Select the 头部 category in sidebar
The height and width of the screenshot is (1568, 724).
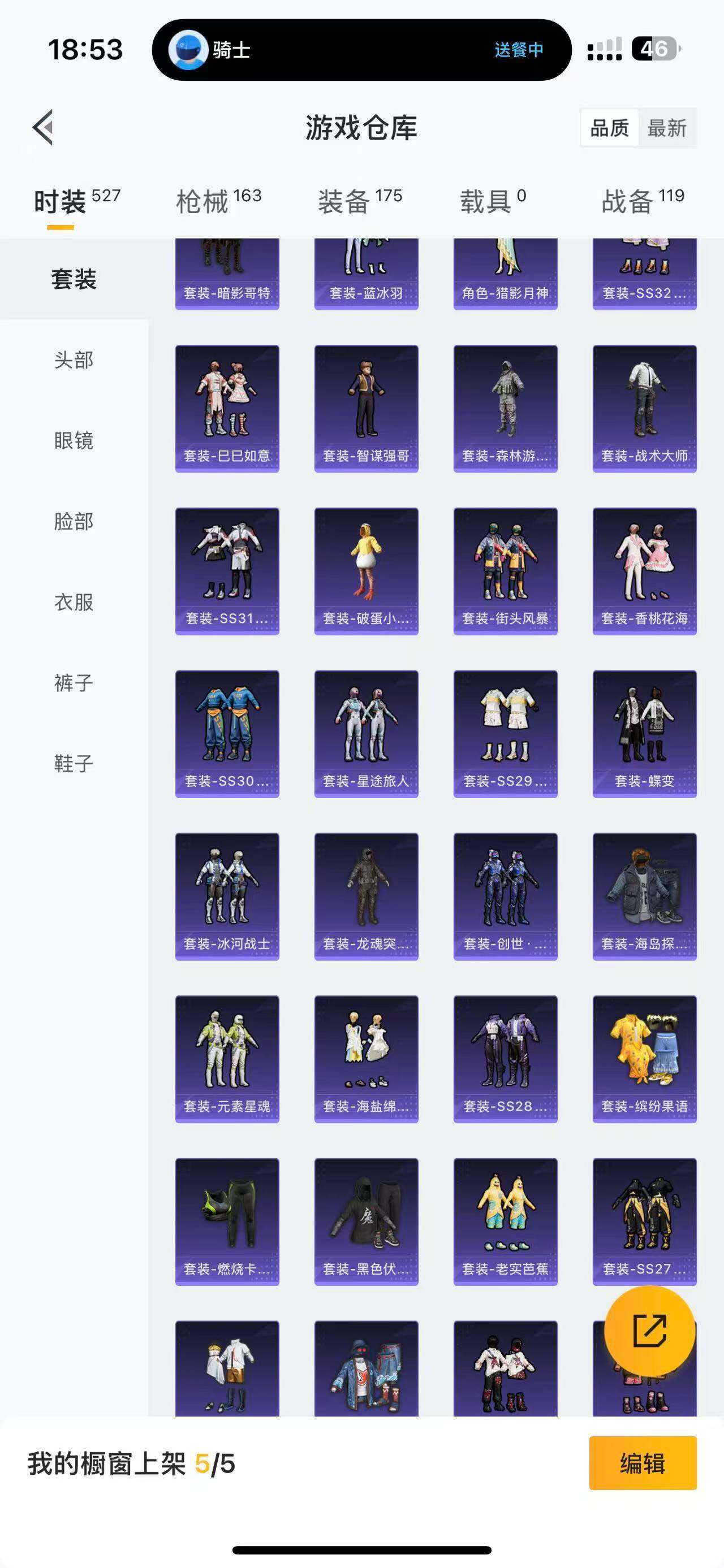[74, 359]
